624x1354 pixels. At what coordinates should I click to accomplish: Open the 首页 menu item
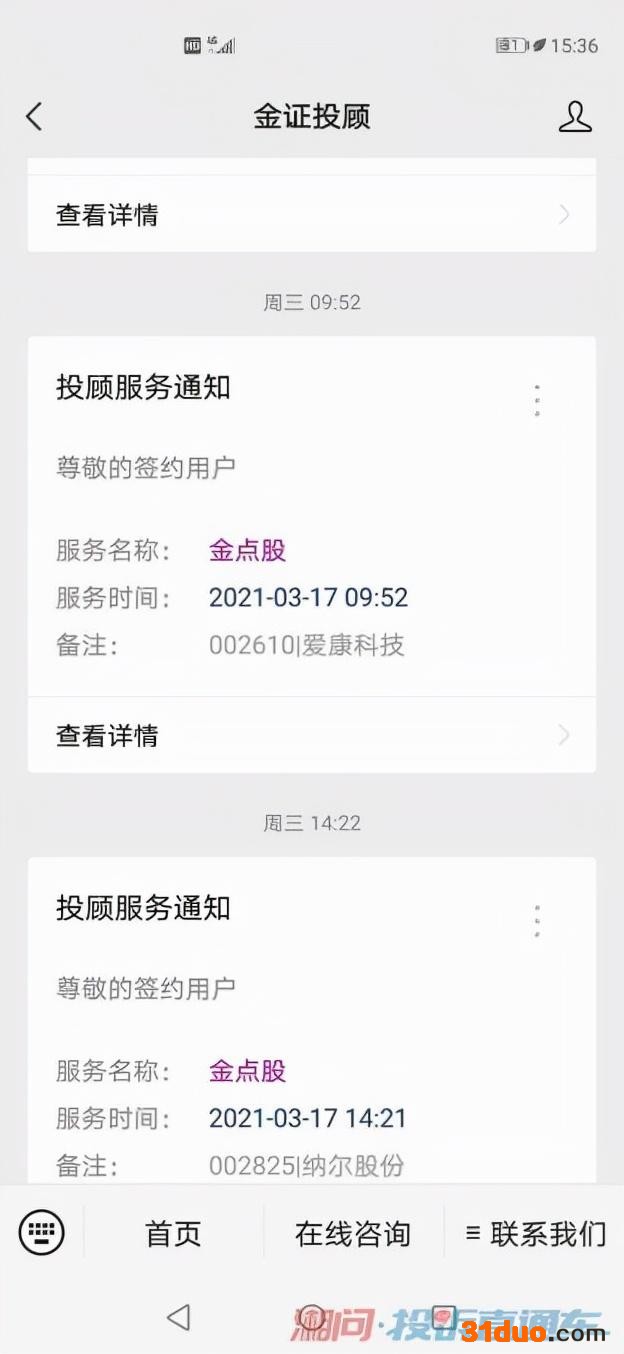173,1234
